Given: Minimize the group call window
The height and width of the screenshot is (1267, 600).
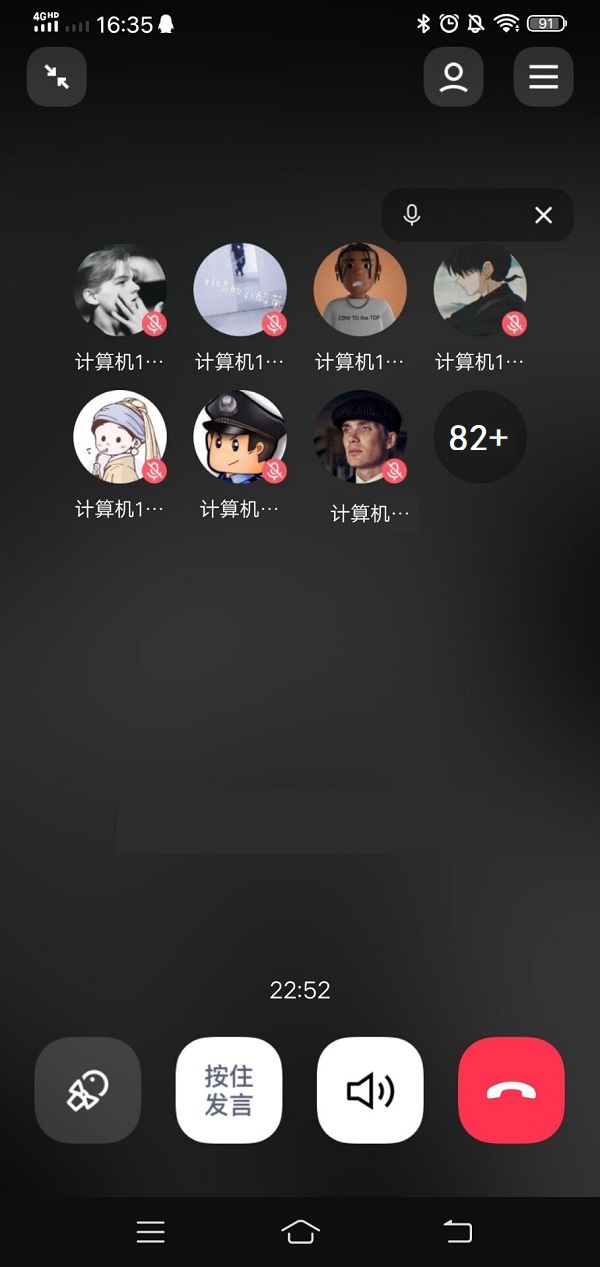Looking at the screenshot, I should pyautogui.click(x=57, y=77).
